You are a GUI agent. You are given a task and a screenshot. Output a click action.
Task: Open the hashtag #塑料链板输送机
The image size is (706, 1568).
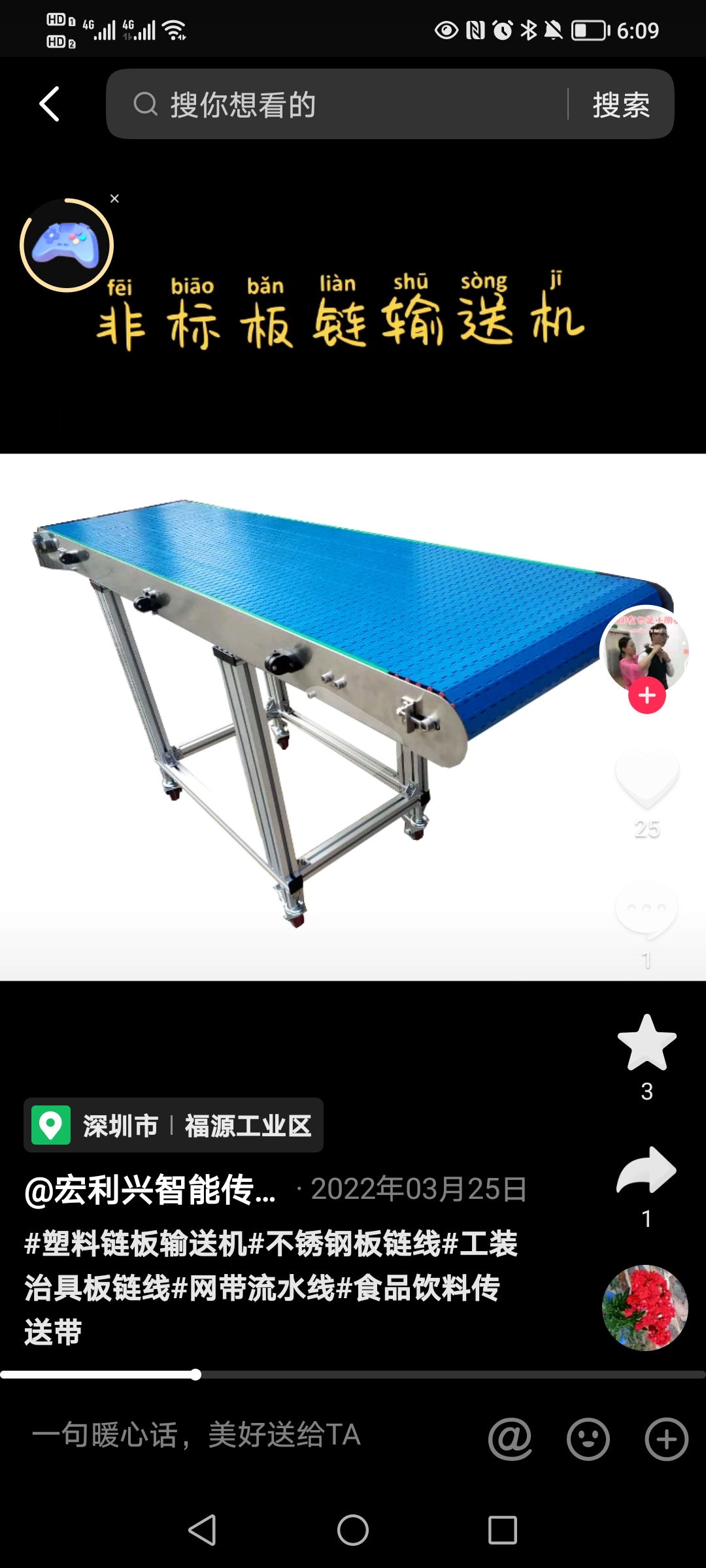[135, 1243]
